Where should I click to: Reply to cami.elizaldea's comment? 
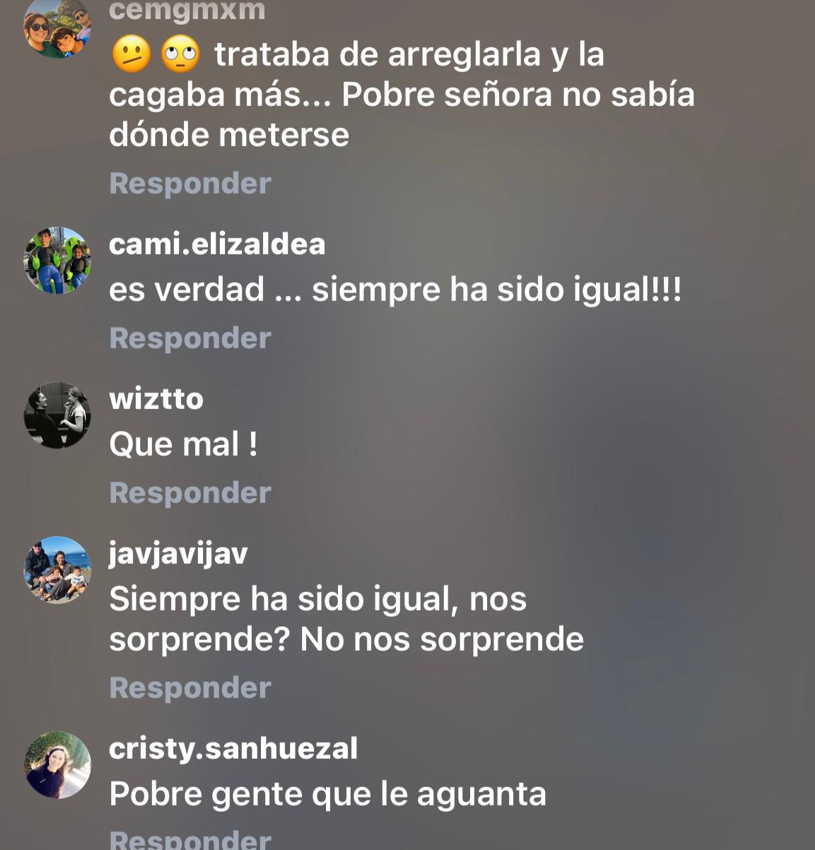pyautogui.click(x=190, y=339)
